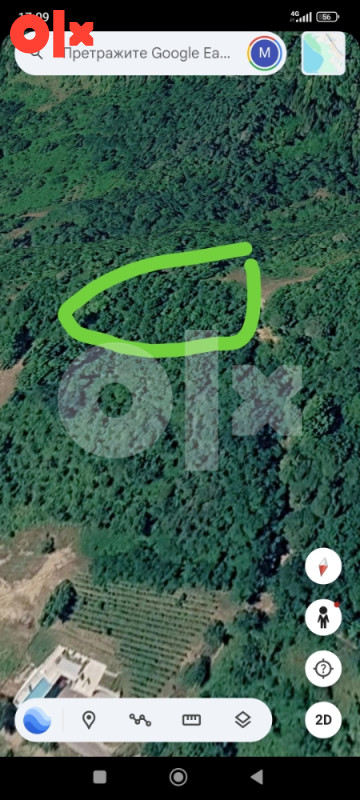Center the map on my location
The width and height of the screenshot is (360, 800).
[x=323, y=668]
